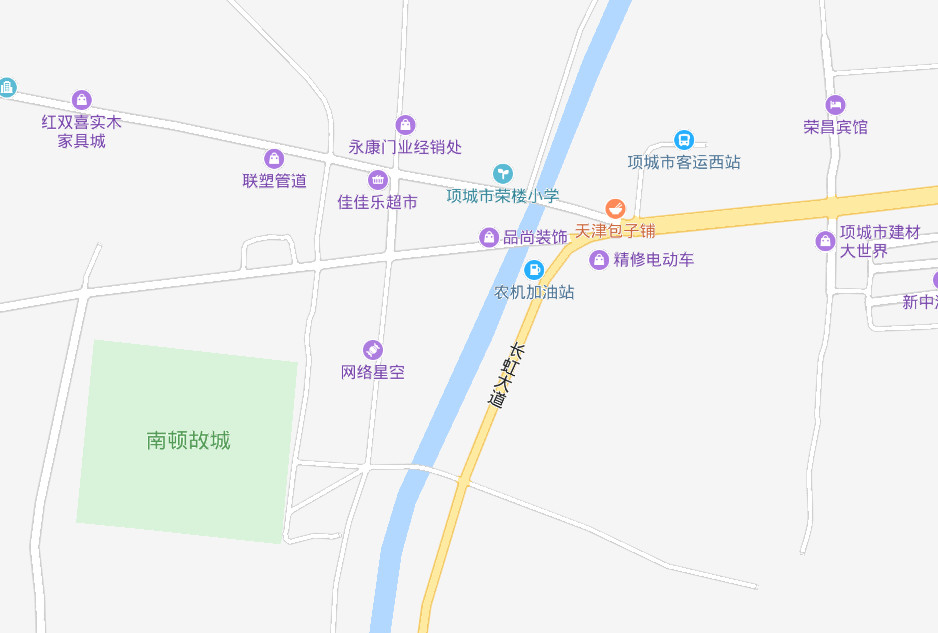938x633 pixels.
Task: Select the 荣昌宾馆 hotel marker
Action: point(835,105)
